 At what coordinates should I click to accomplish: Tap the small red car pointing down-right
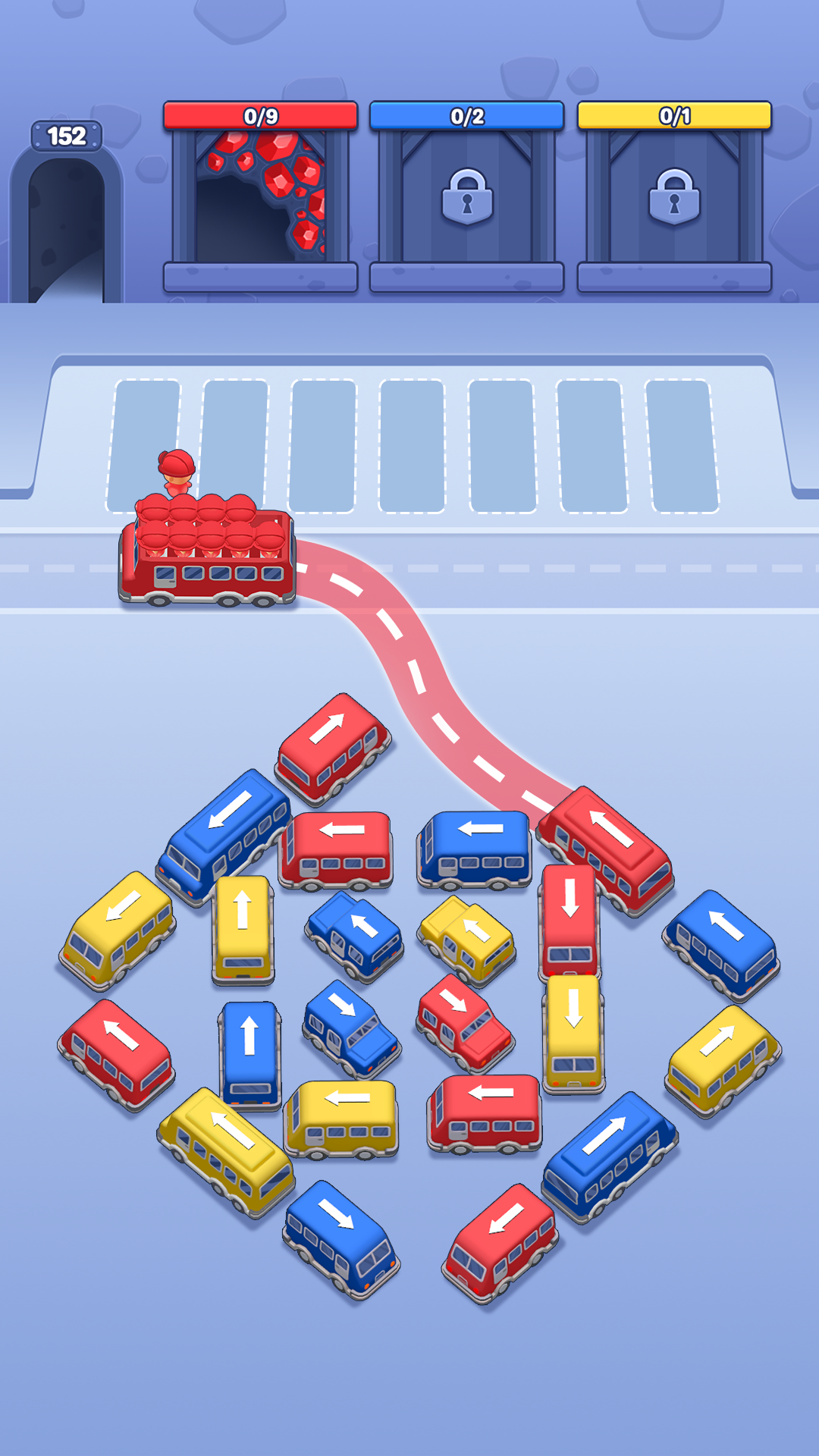click(x=464, y=1020)
